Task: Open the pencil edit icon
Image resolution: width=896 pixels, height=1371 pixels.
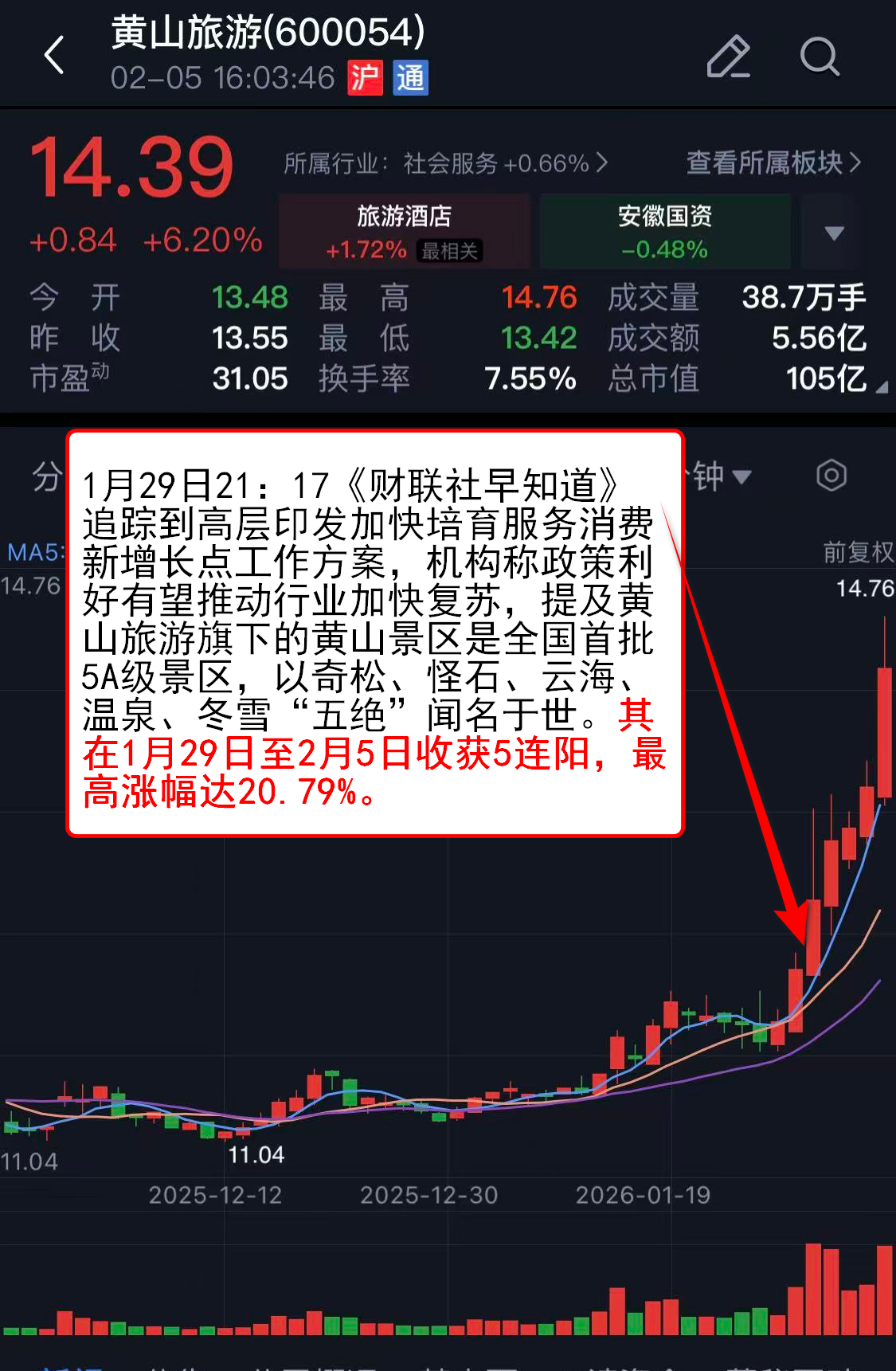Action: (x=728, y=57)
